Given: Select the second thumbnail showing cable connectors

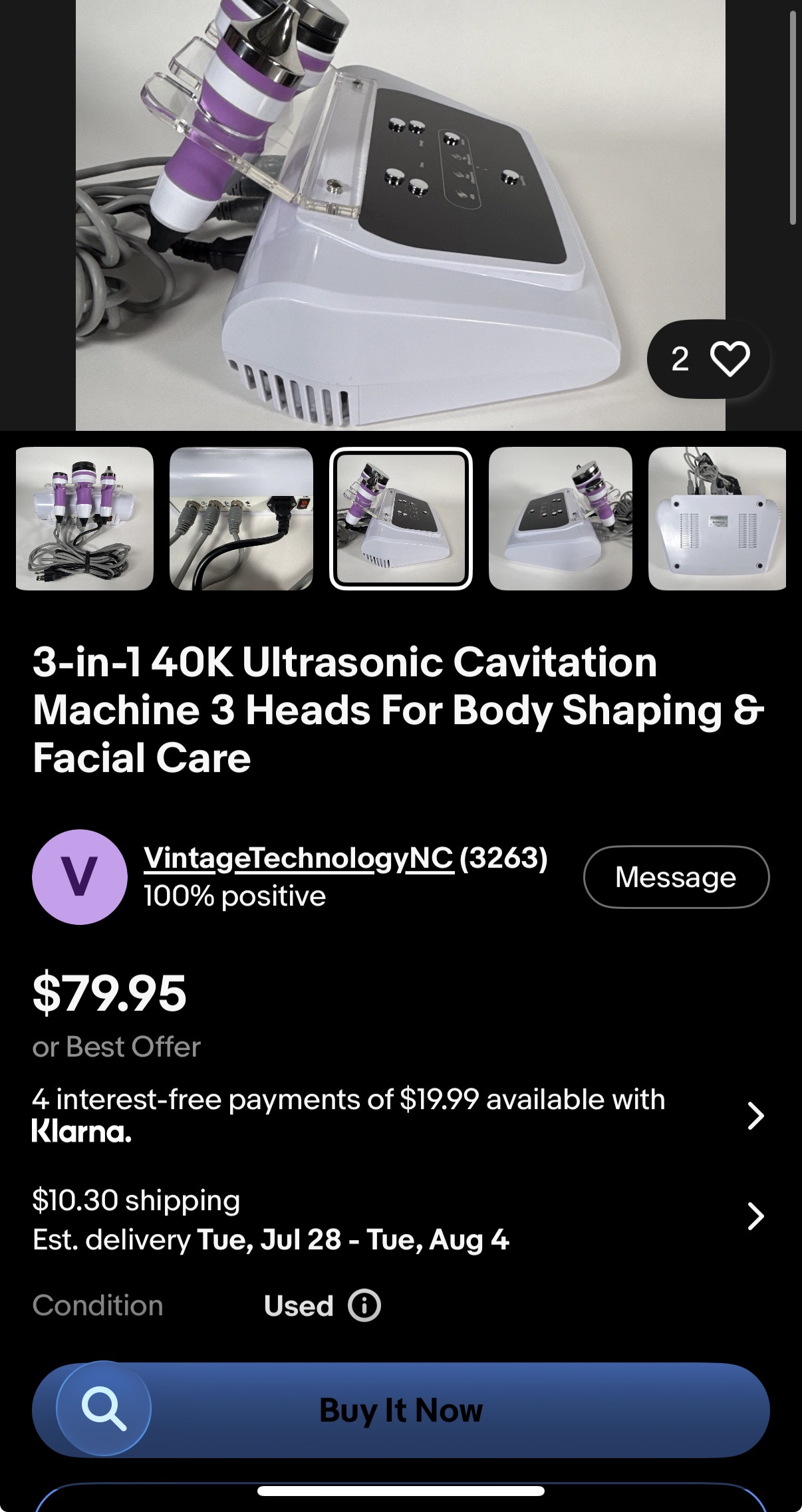Looking at the screenshot, I should click(x=241, y=519).
